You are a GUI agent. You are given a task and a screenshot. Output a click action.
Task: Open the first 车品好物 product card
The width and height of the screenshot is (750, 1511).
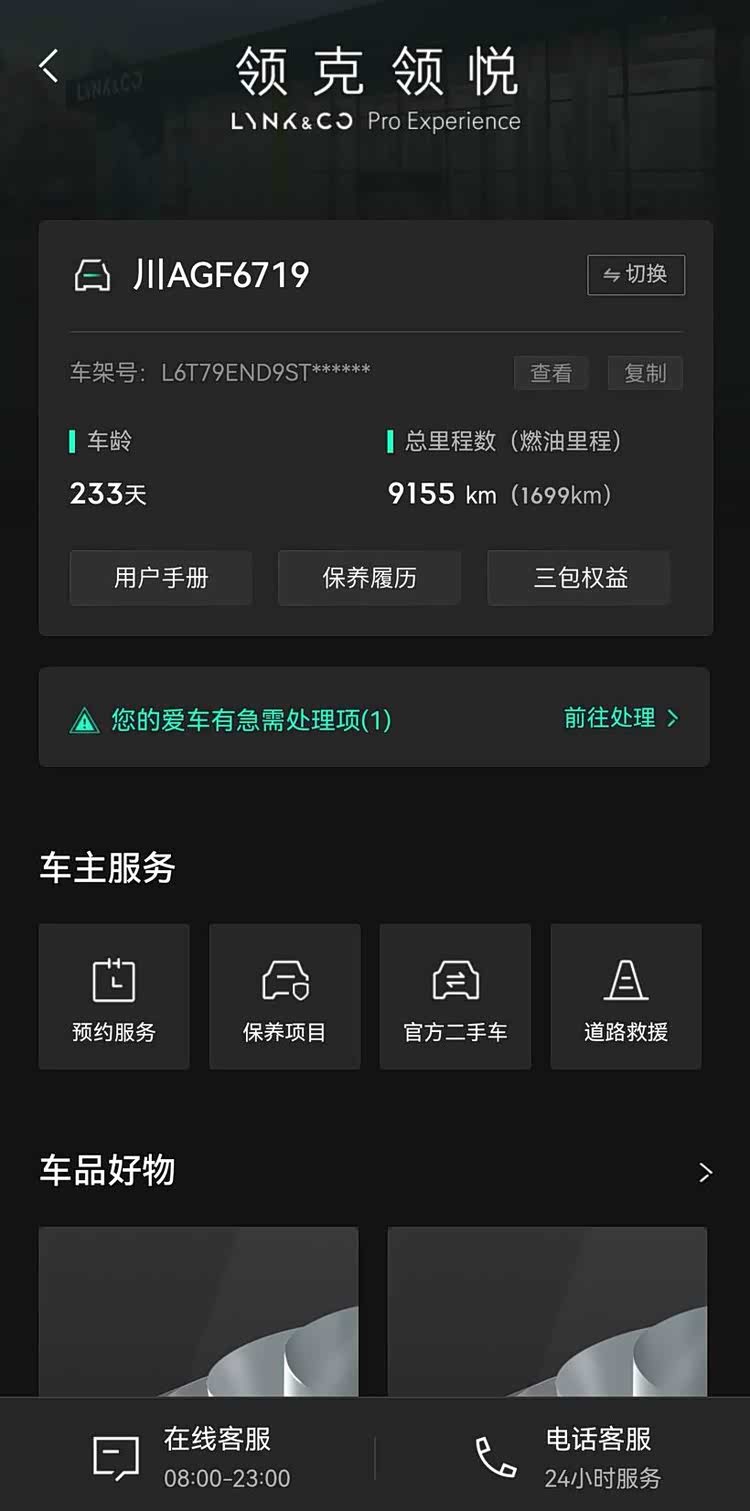198,1310
